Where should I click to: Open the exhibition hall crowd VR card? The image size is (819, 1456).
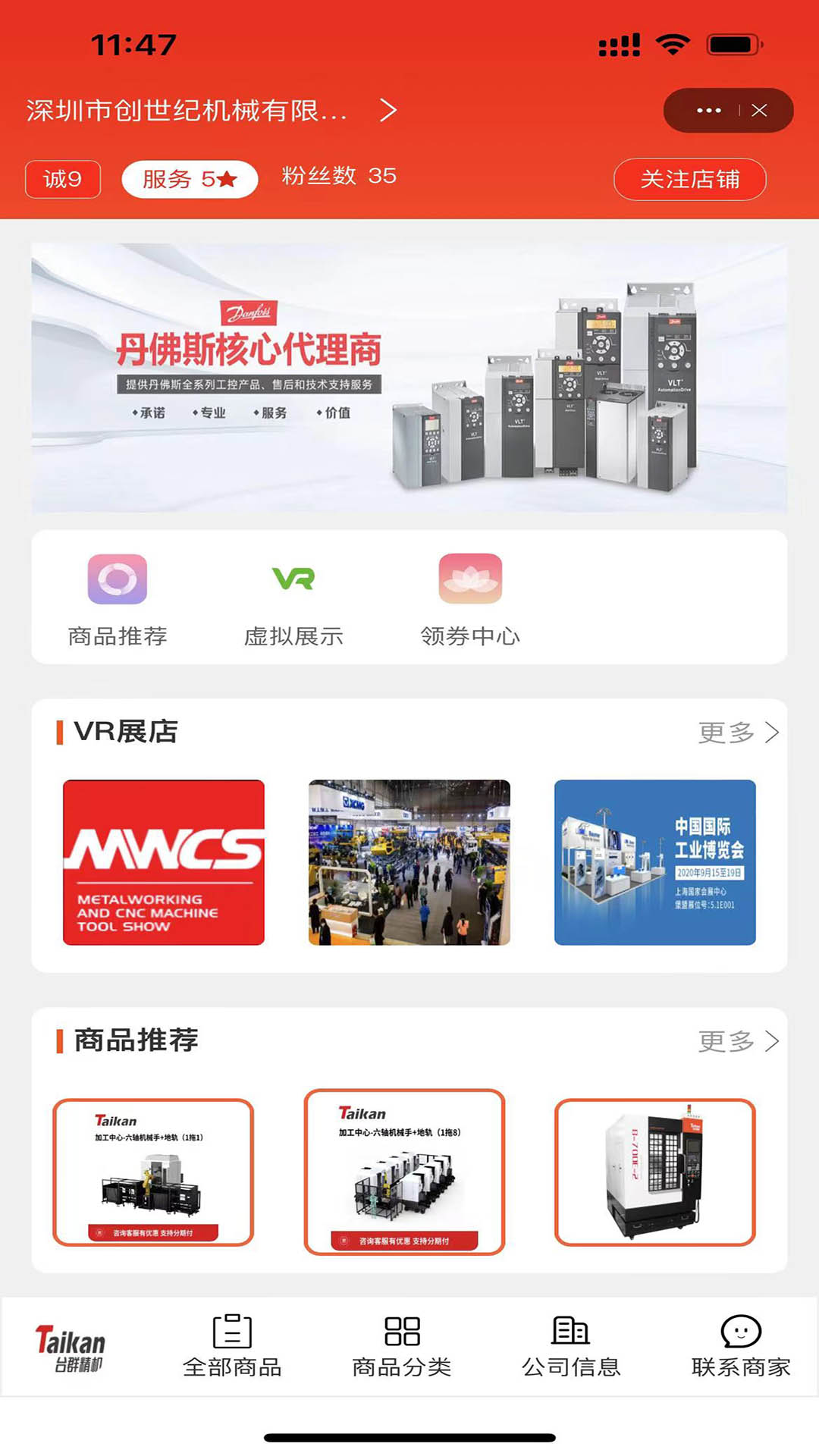(x=409, y=862)
